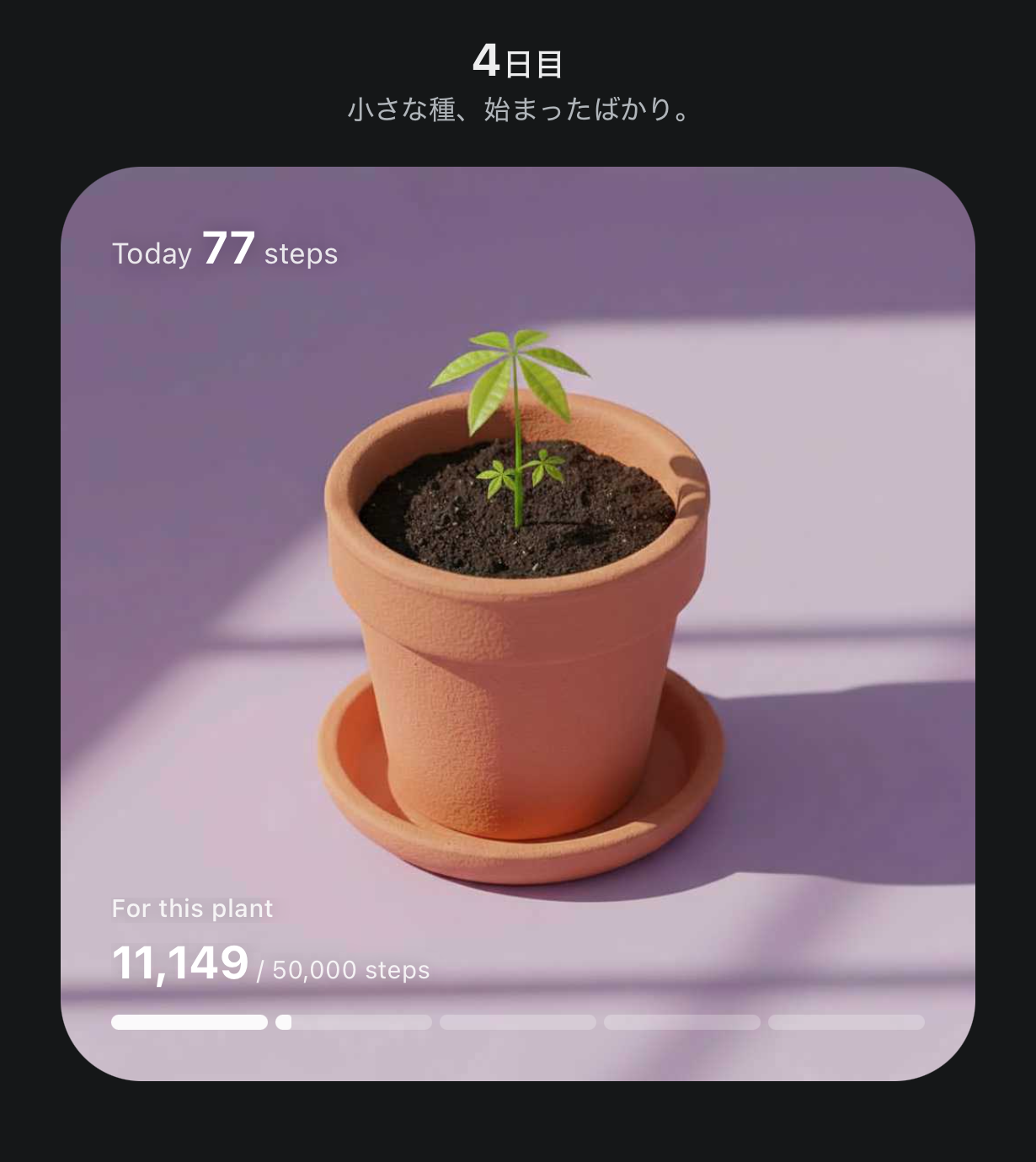Click the bold '77' step number
The width and height of the screenshot is (1036, 1162).
coord(228,250)
